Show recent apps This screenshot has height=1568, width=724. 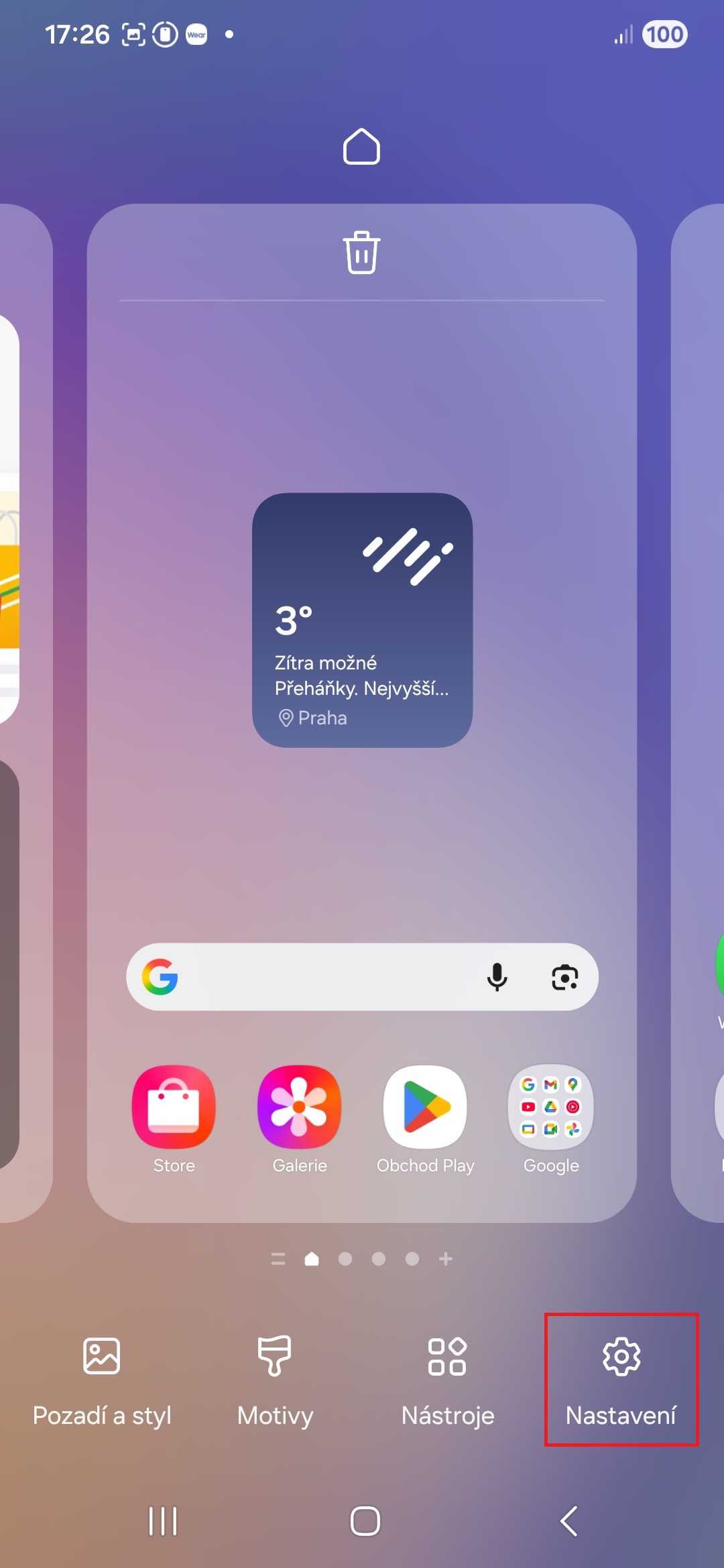162,1521
